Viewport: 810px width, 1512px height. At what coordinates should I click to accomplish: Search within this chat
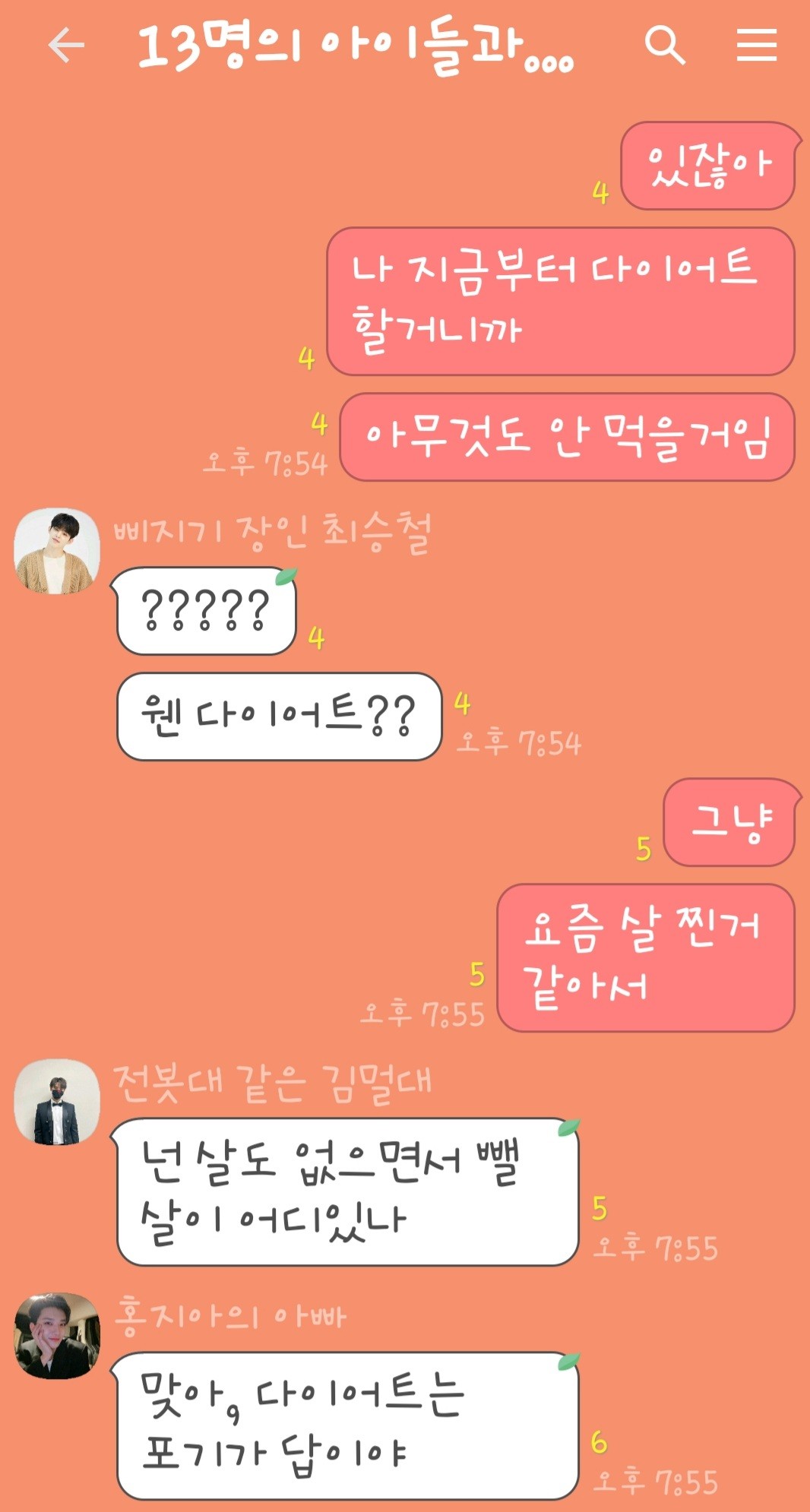pos(665,46)
